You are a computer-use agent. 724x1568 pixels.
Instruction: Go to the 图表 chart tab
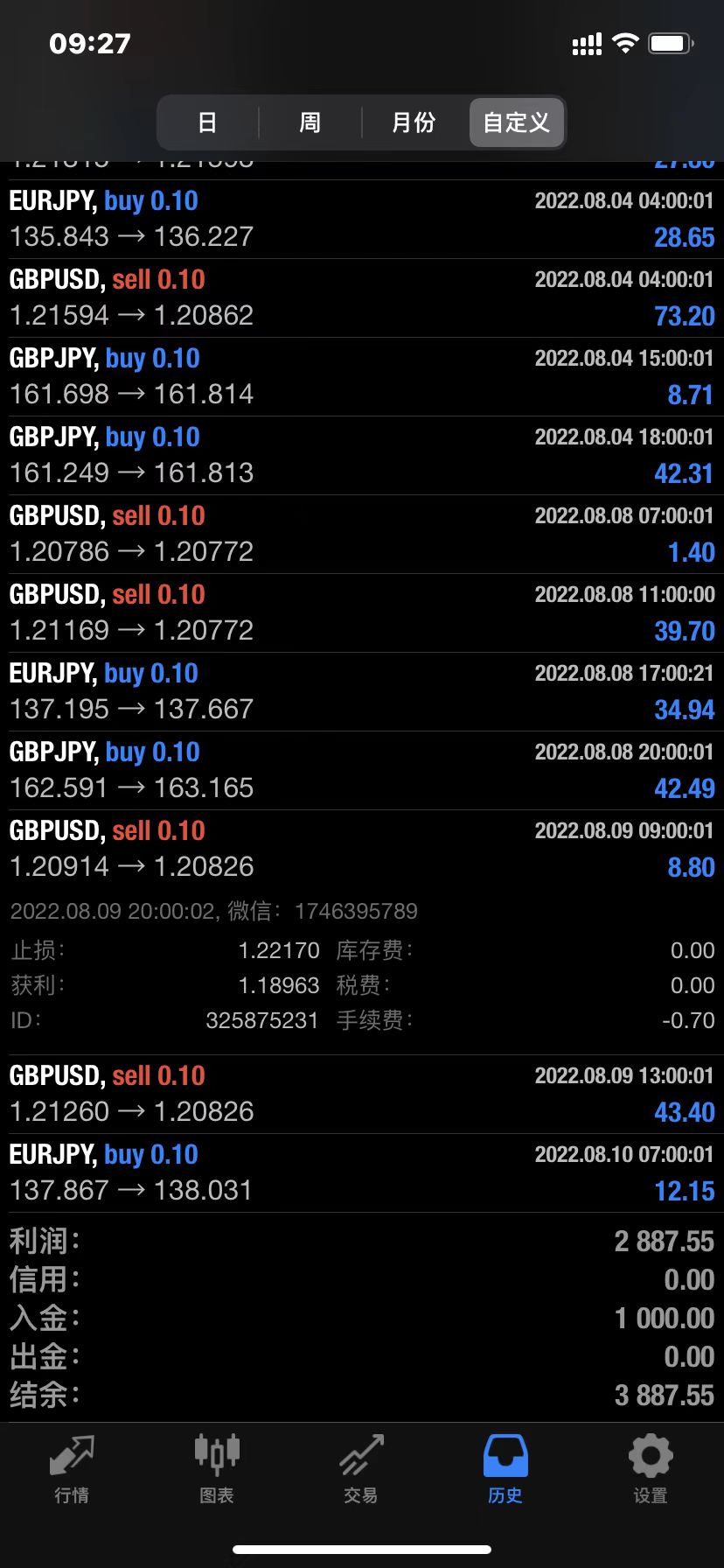tap(216, 1470)
